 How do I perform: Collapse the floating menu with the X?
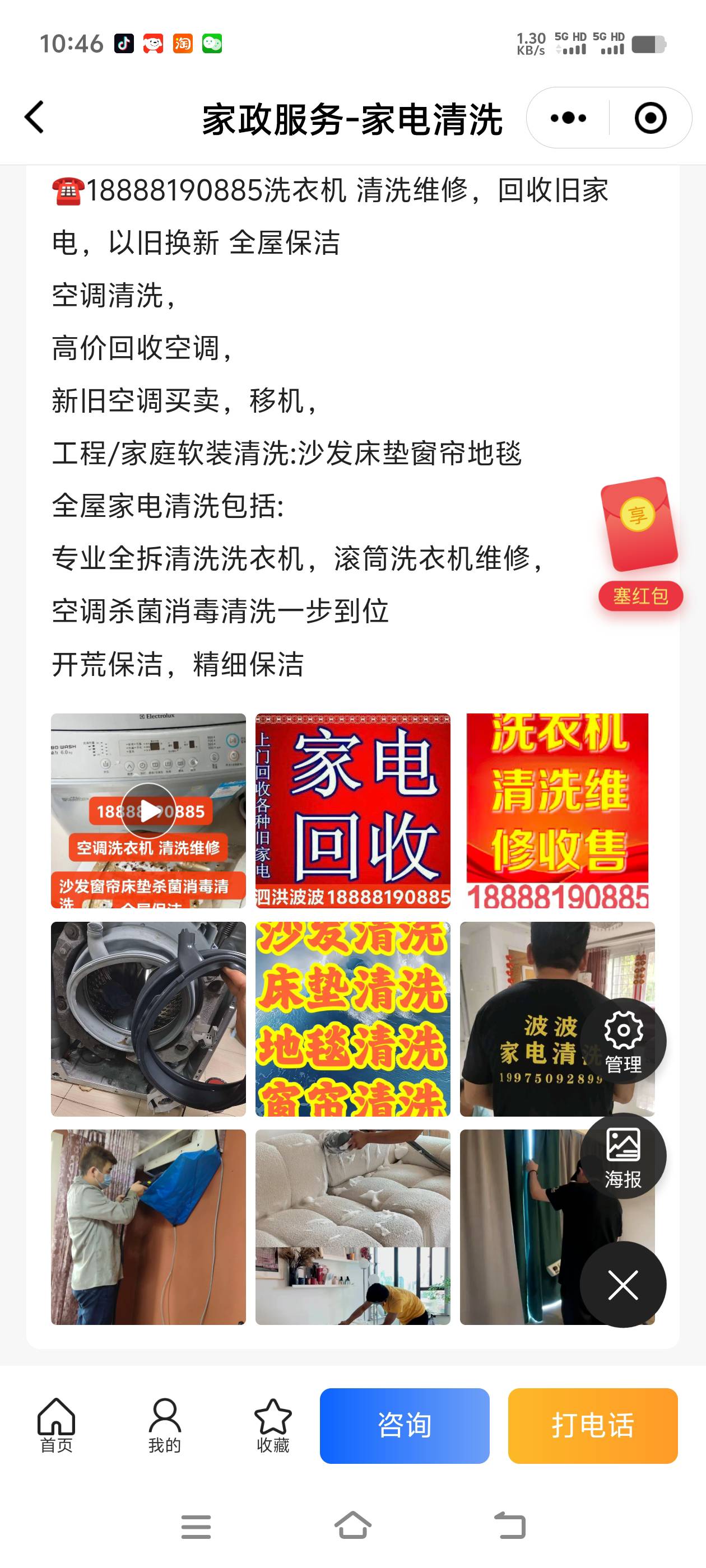[623, 1284]
